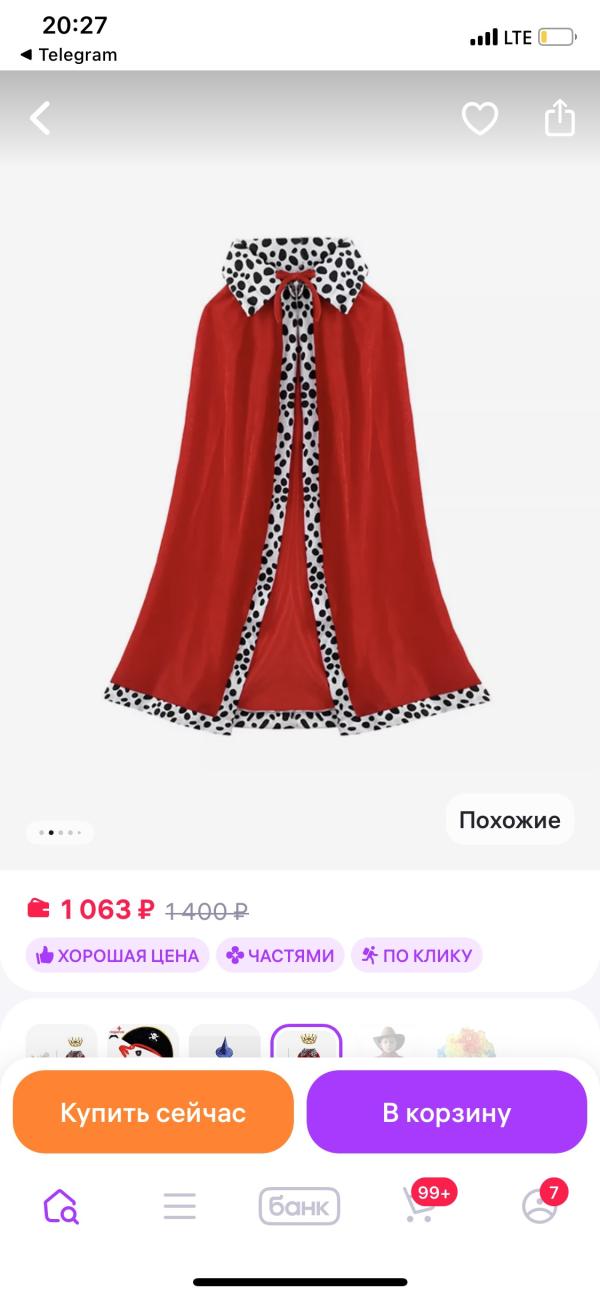Open the shopping cart tab

click(420, 1206)
